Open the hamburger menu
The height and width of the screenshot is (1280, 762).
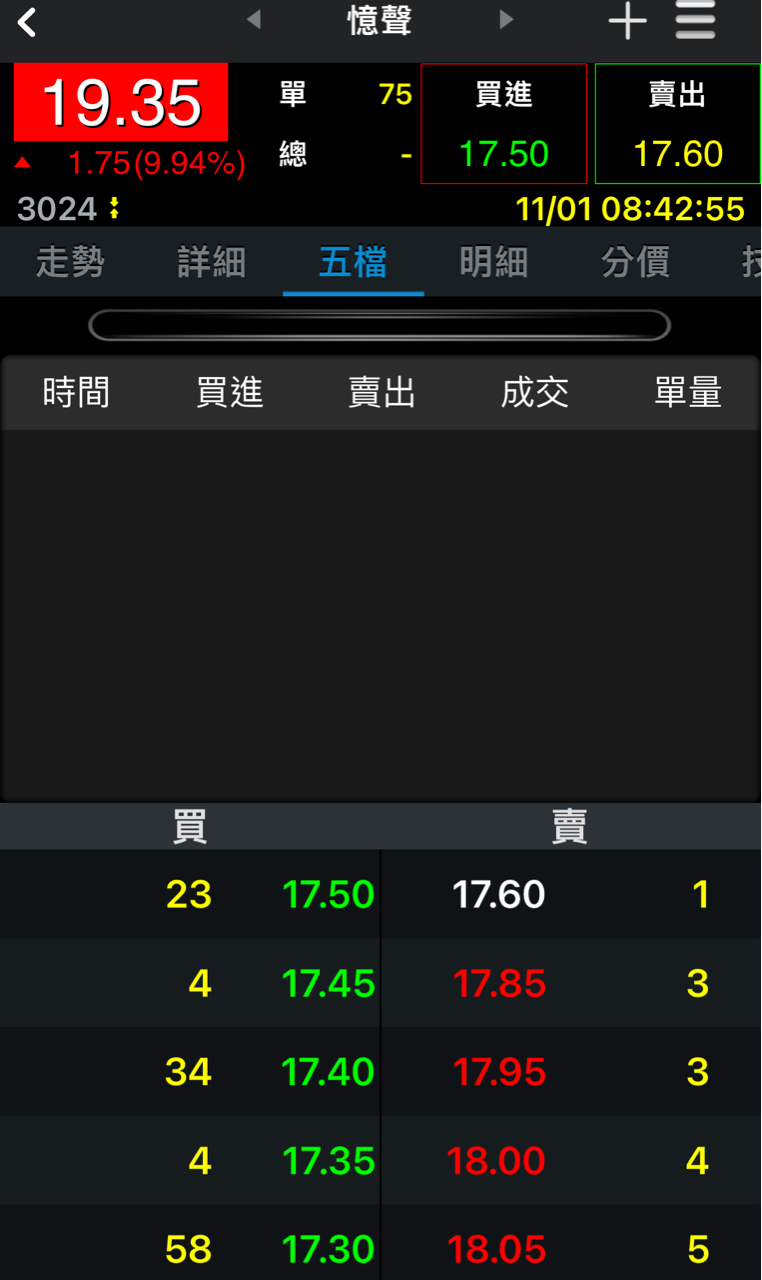pyautogui.click(x=695, y=21)
